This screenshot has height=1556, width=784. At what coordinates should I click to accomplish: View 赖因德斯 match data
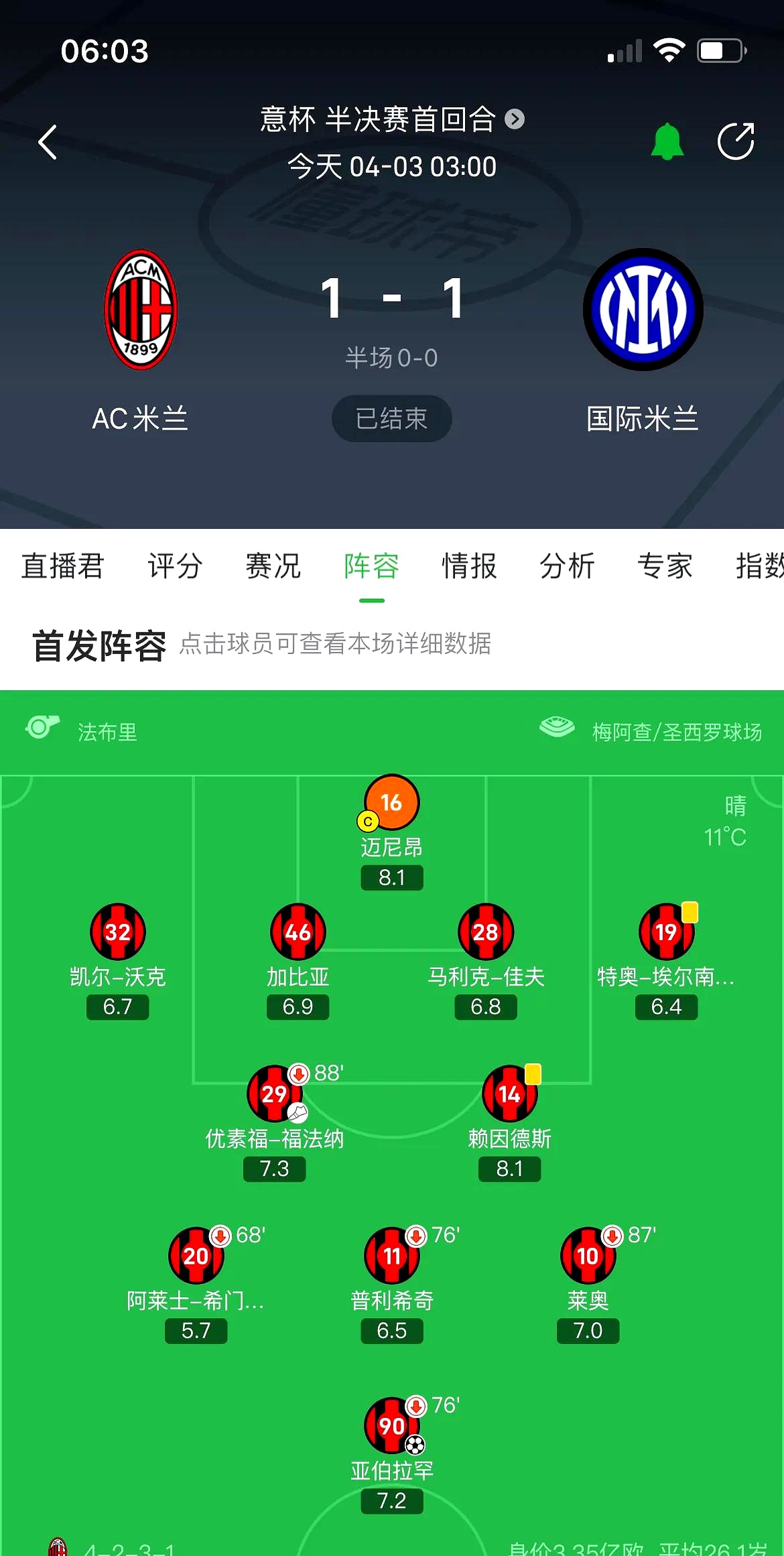(x=509, y=1094)
